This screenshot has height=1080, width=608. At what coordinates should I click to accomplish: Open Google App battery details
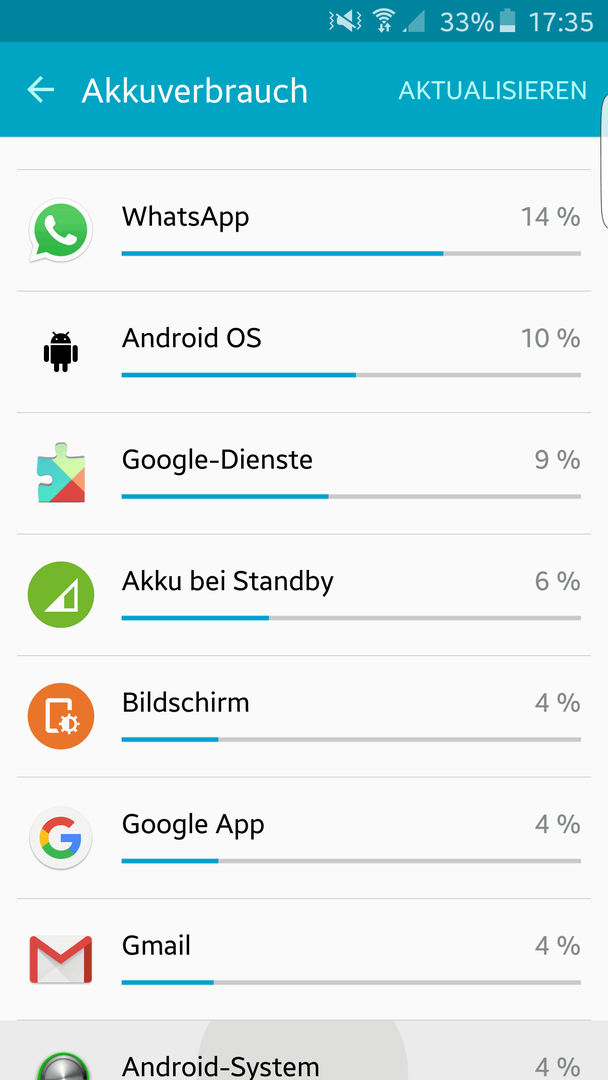click(x=304, y=838)
